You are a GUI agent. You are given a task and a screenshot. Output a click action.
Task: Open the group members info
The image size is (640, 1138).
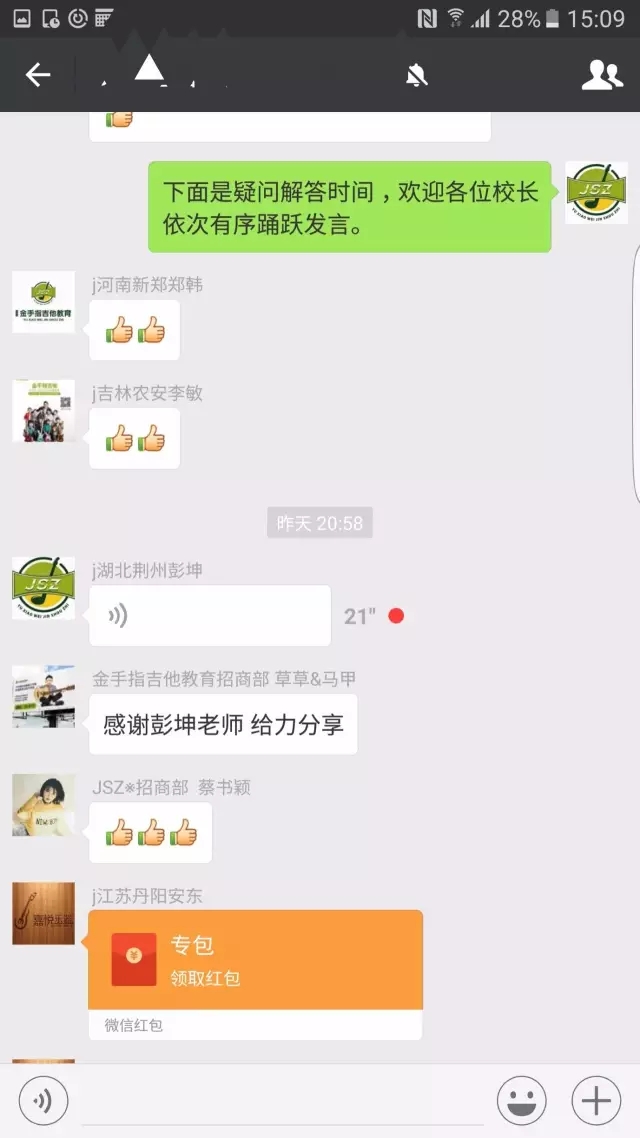601,75
